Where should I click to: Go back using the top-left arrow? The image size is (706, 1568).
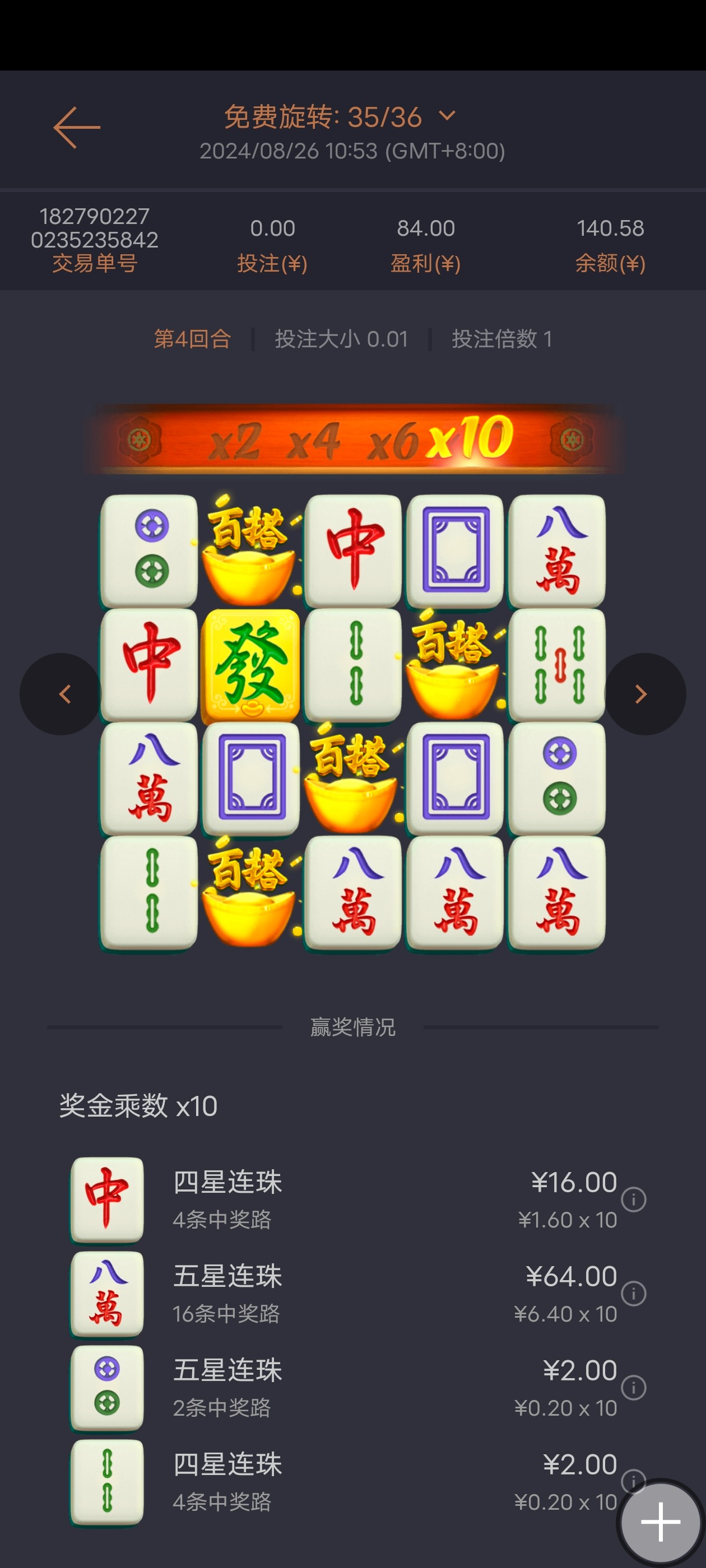point(77,127)
